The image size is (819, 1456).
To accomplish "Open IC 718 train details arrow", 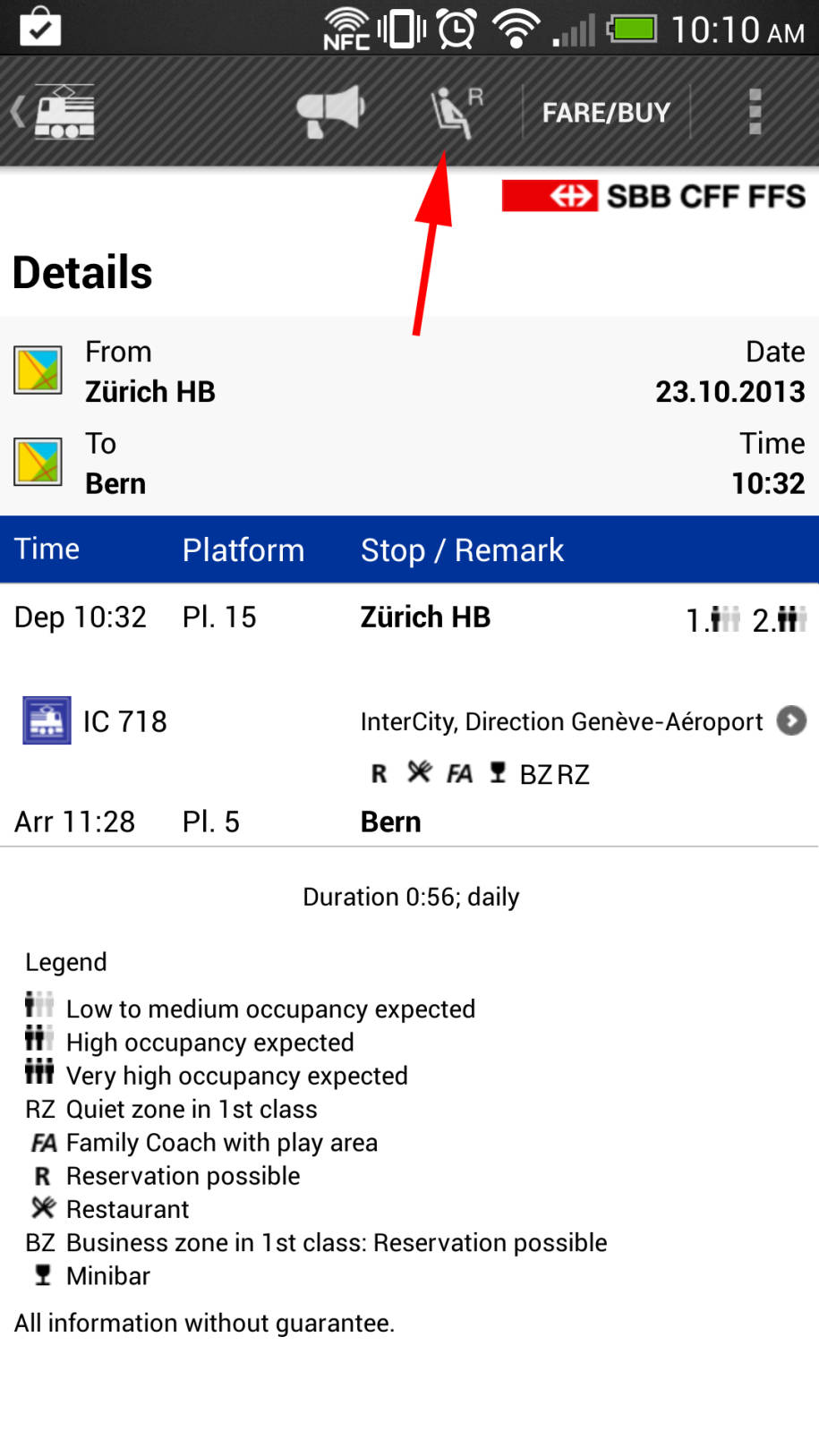I will (791, 720).
